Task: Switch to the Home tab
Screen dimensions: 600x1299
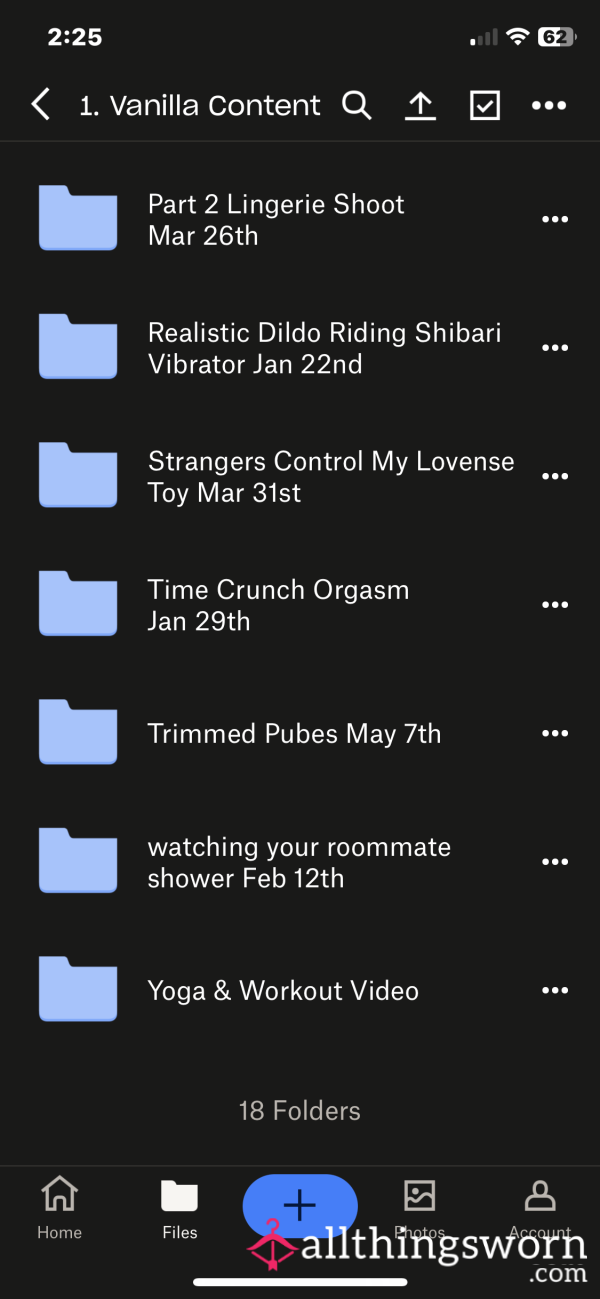Action: pos(59,1208)
